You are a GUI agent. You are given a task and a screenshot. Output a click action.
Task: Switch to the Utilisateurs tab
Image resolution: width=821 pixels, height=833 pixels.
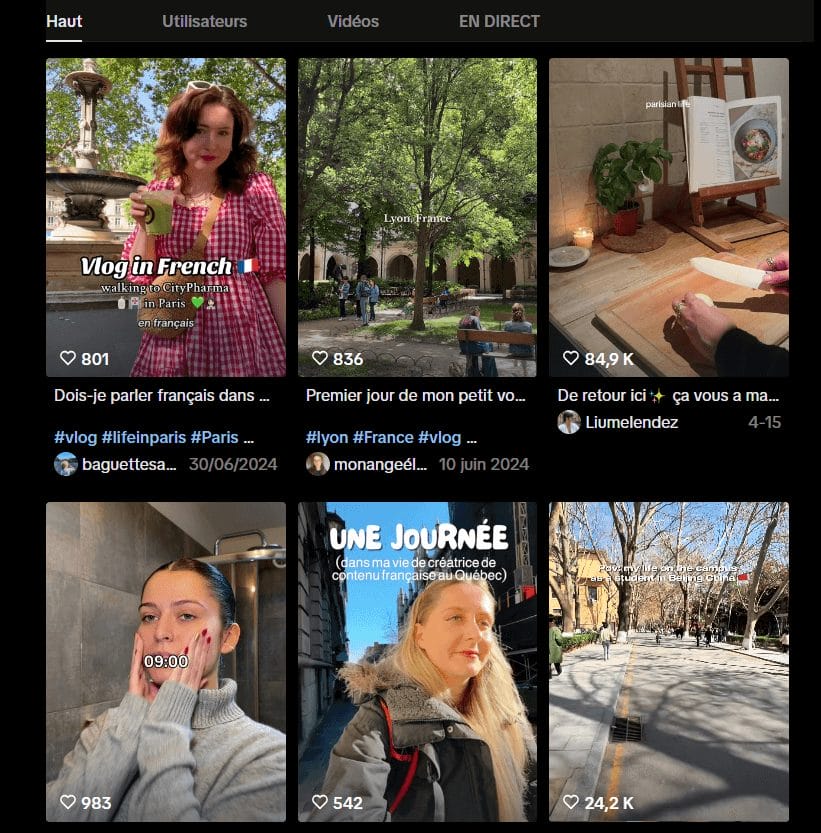pyautogui.click(x=204, y=21)
